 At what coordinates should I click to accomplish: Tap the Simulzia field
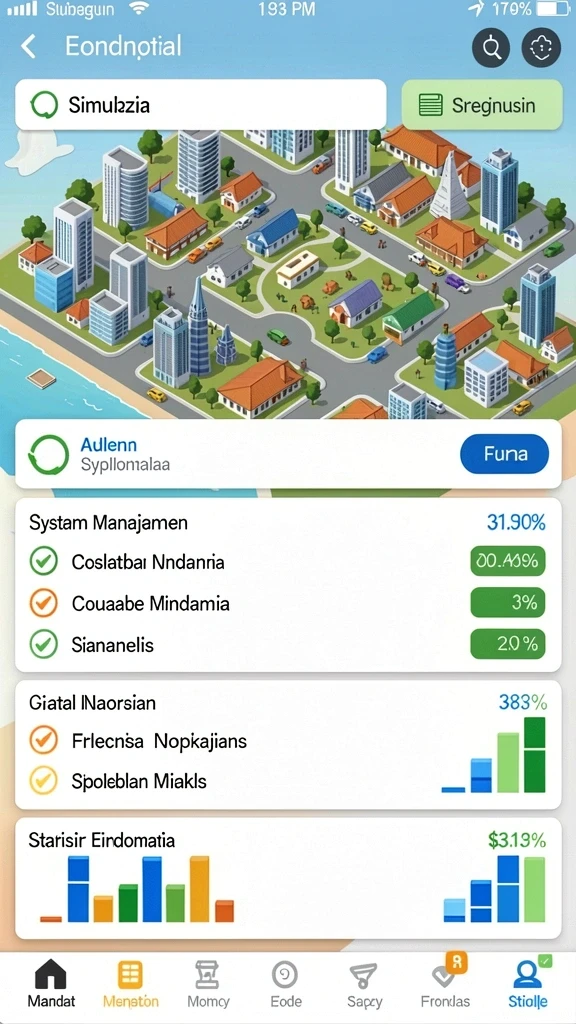[x=200, y=104]
